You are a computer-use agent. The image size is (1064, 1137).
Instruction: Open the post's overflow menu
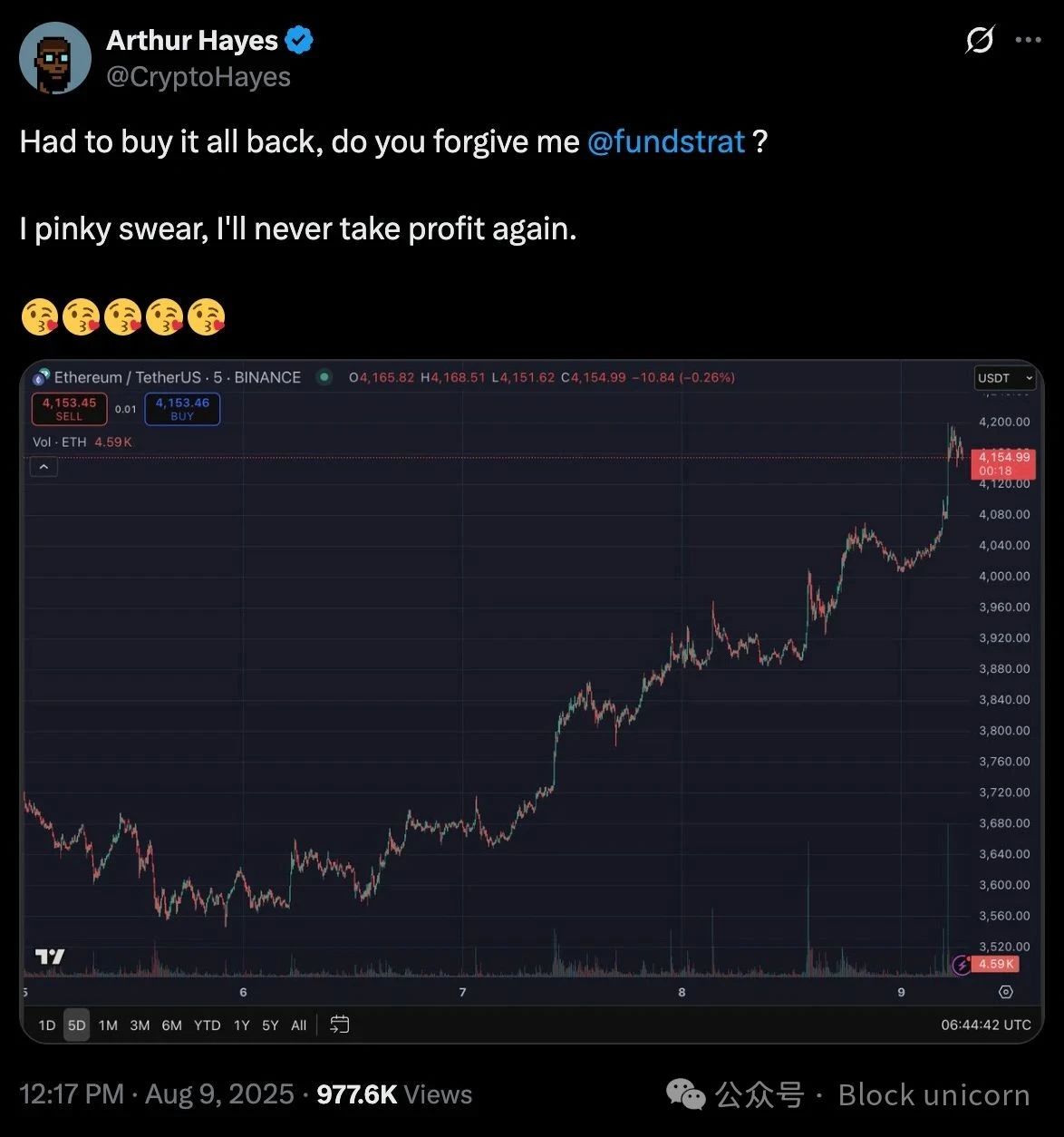pos(1029,40)
